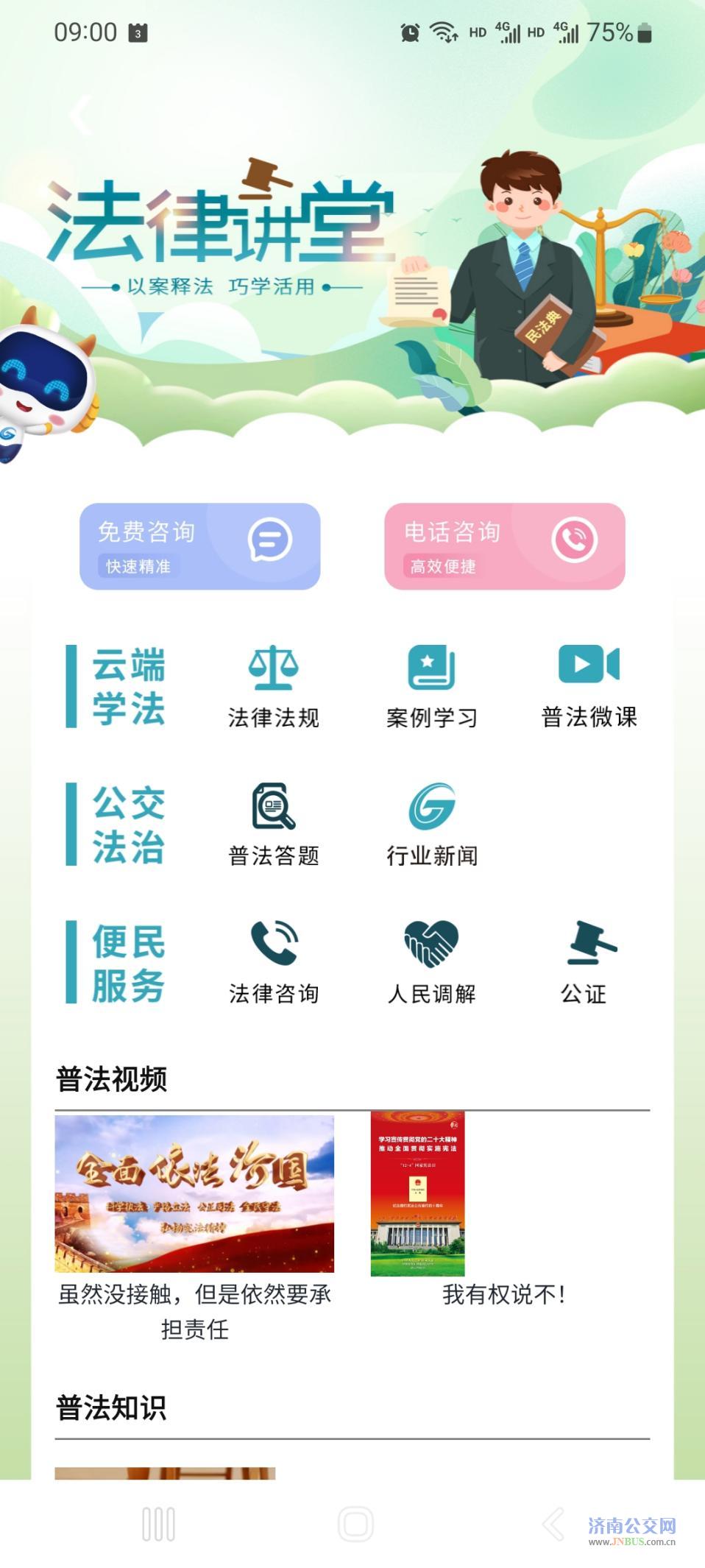
Task: View 行业新闻 industry news
Action: coord(432,824)
